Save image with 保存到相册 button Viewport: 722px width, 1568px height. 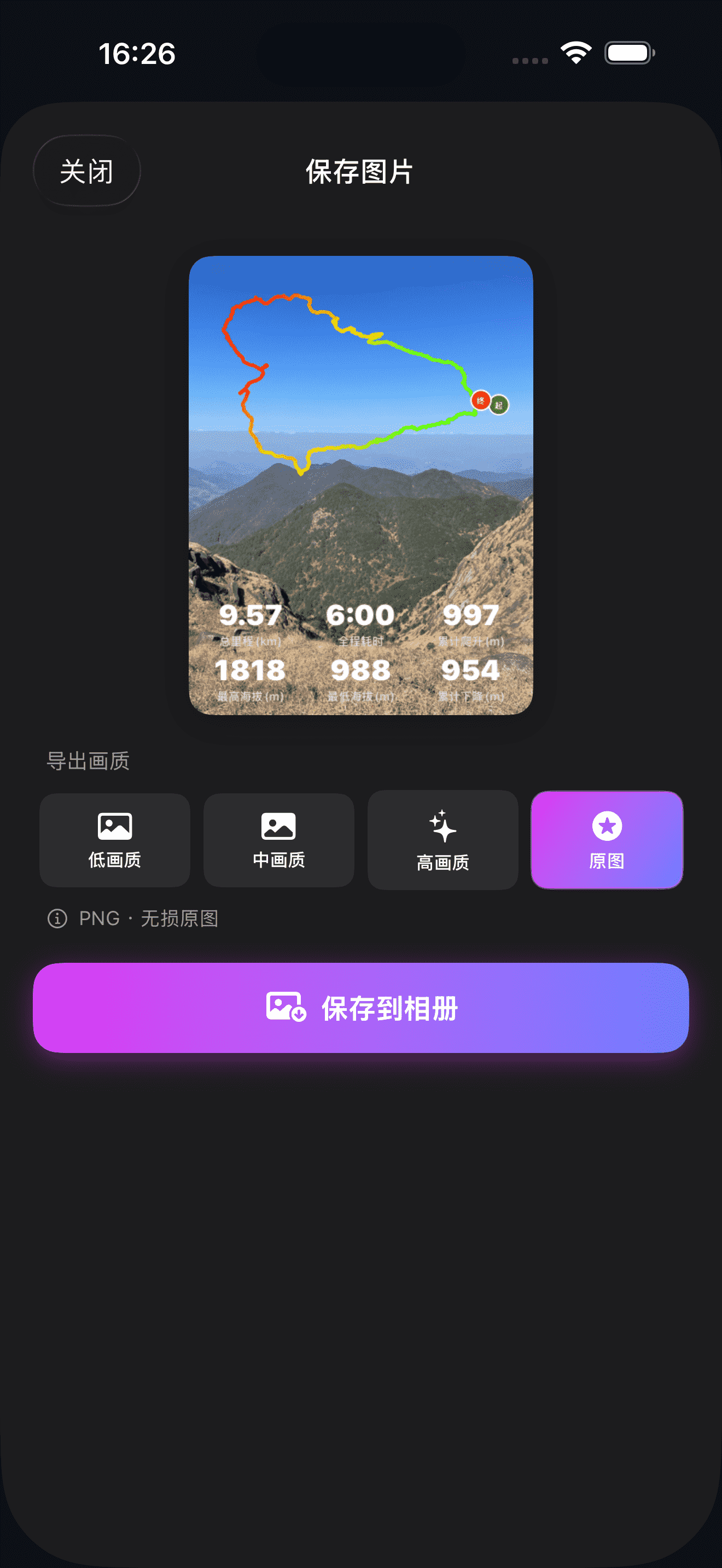(x=361, y=1008)
